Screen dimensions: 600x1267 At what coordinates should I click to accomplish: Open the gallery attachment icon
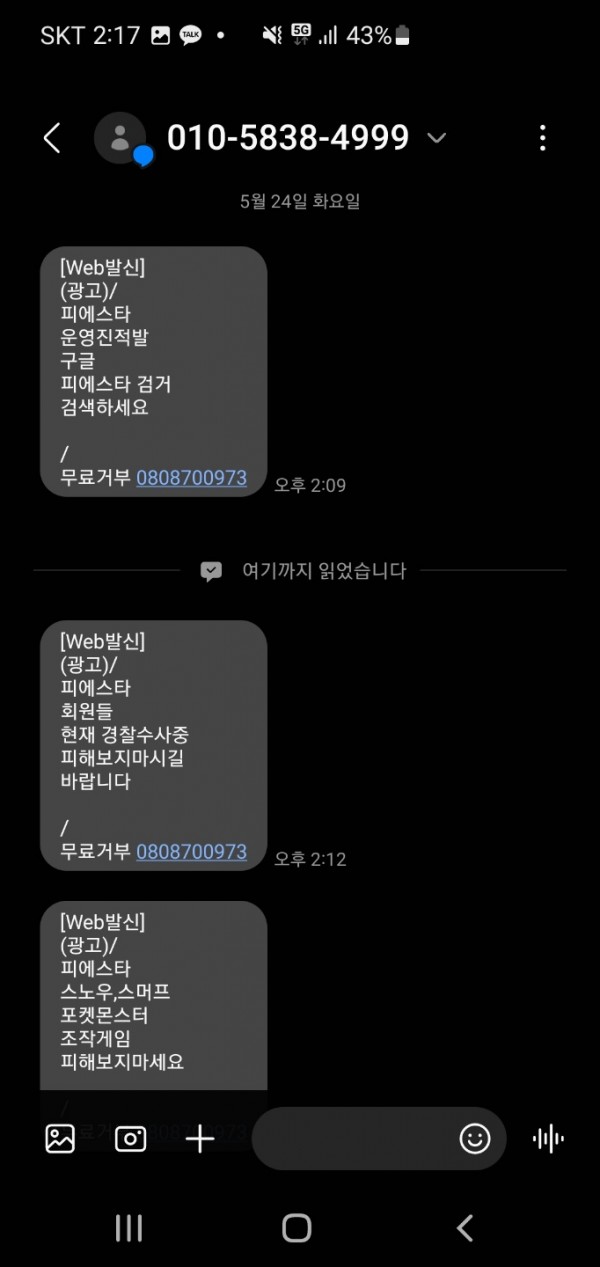pyautogui.click(x=60, y=1138)
